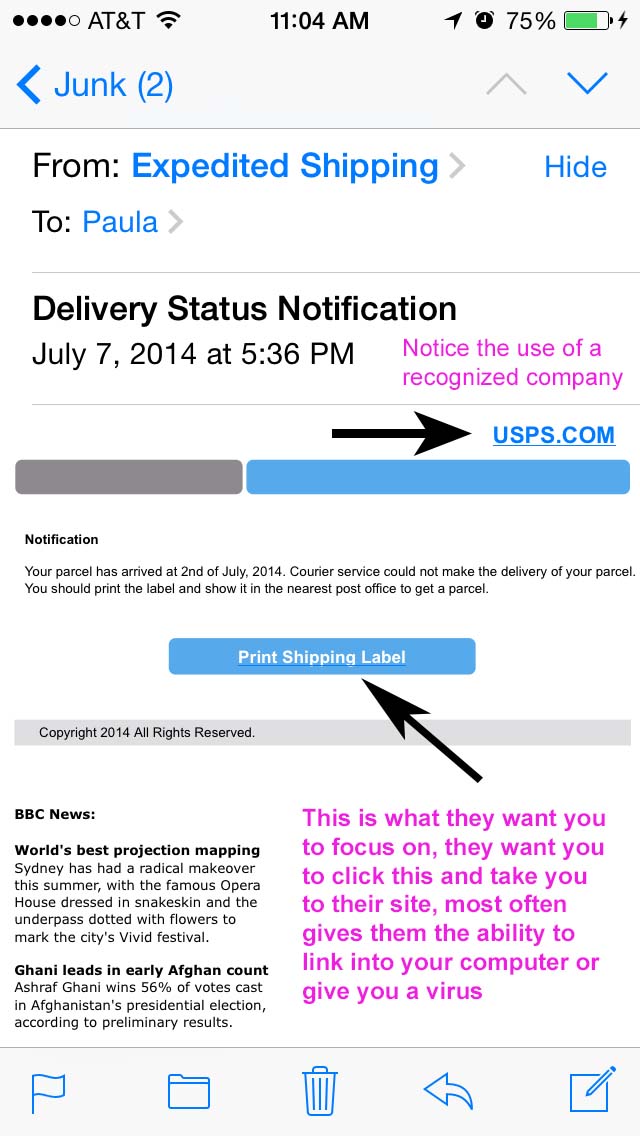Screen dimensions: 640x1136
Task: Jump to the next message with down arrow
Action: (587, 84)
